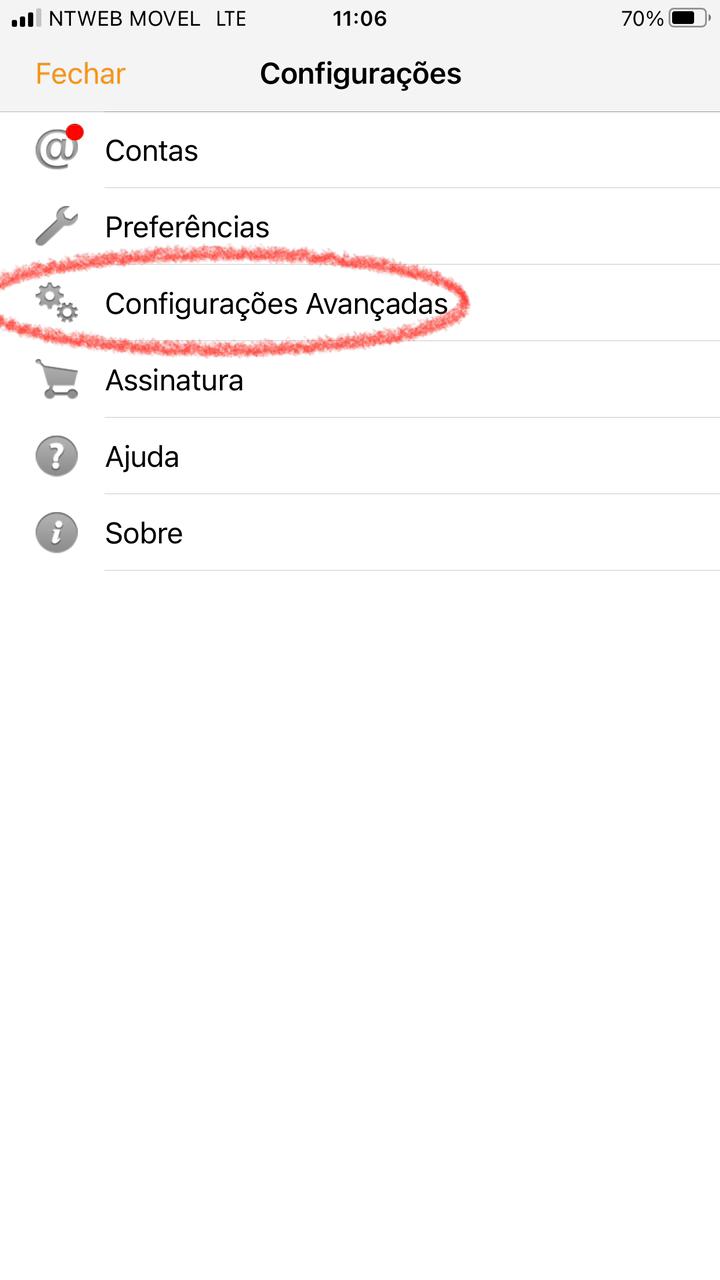
Task: Tap Fechar to close settings
Action: 80,74
